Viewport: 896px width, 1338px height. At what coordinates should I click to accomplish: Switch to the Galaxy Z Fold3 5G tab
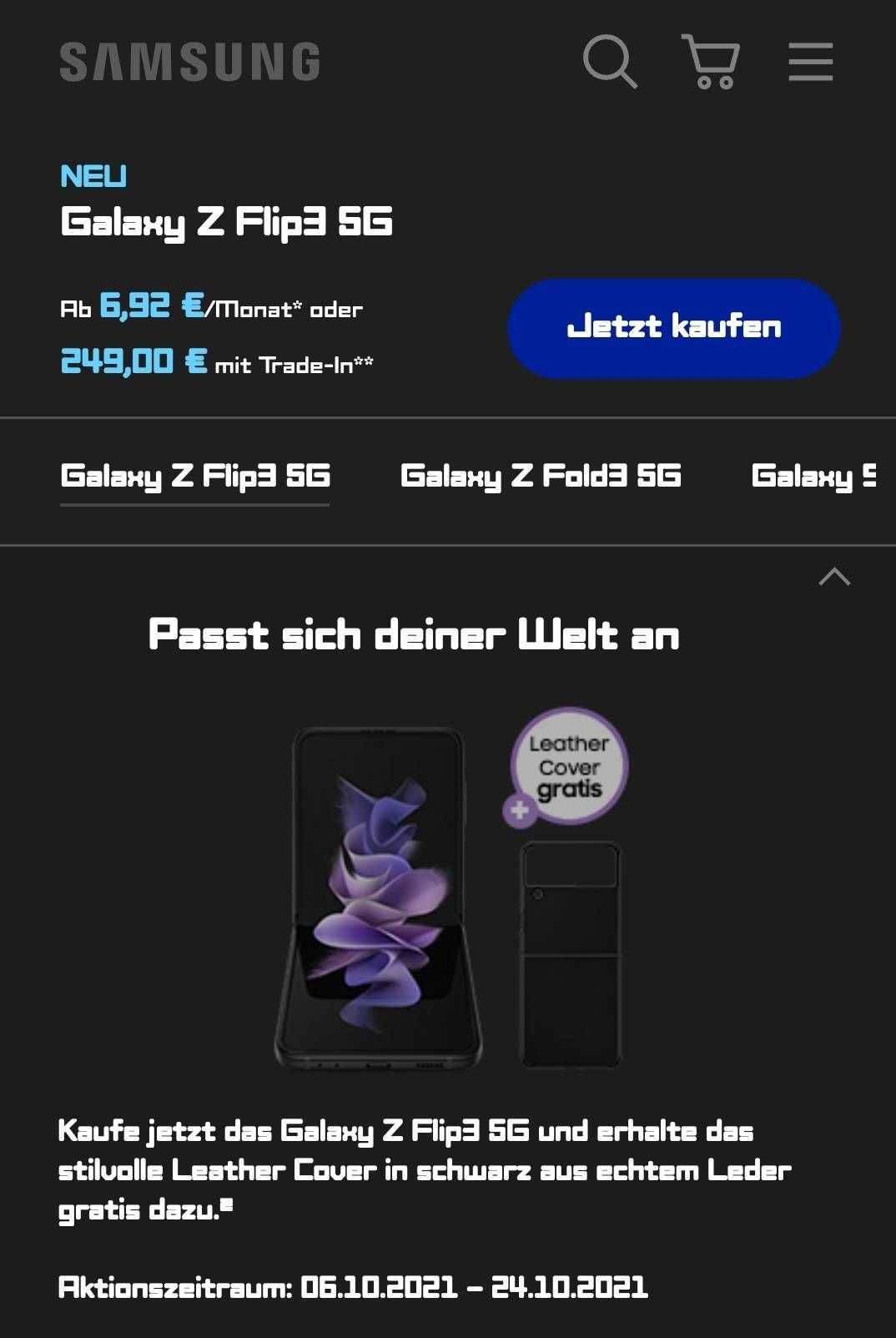pos(541,476)
